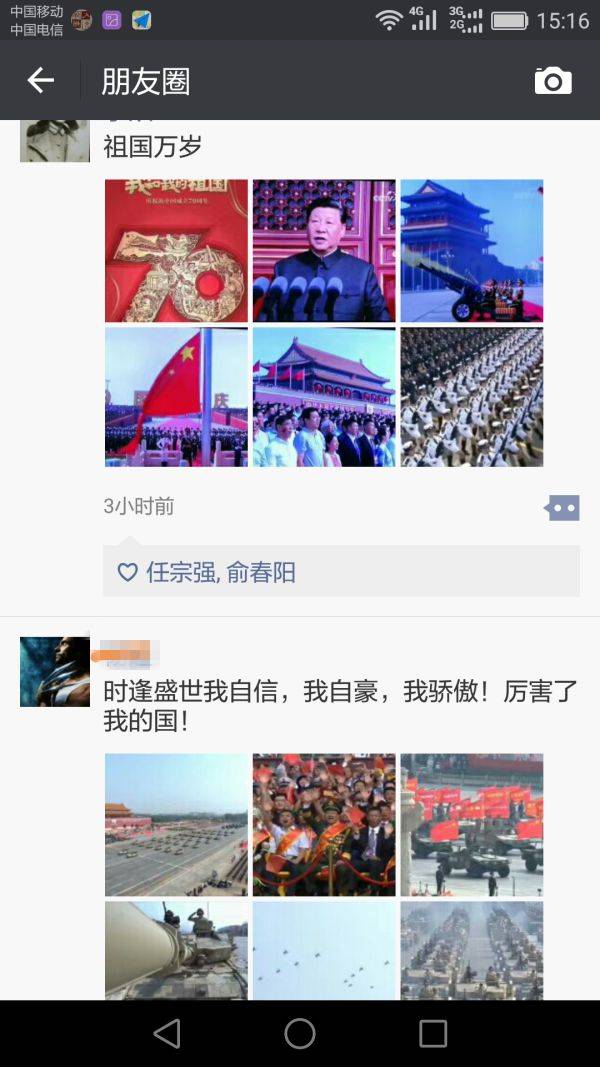600x1067 pixels.
Task: Go back from the 朋友圈 screen
Action: 40,80
